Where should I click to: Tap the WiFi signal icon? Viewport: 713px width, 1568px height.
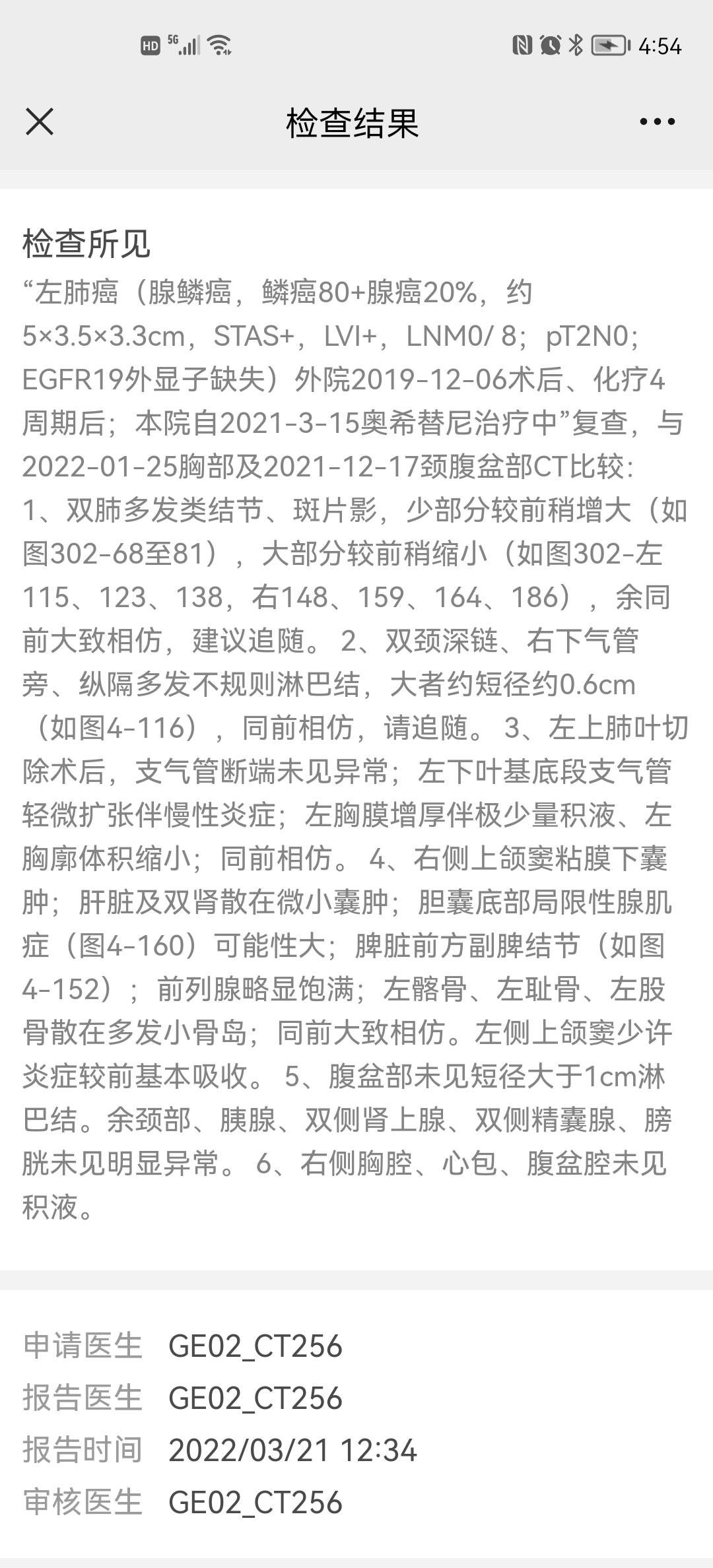pos(218,44)
